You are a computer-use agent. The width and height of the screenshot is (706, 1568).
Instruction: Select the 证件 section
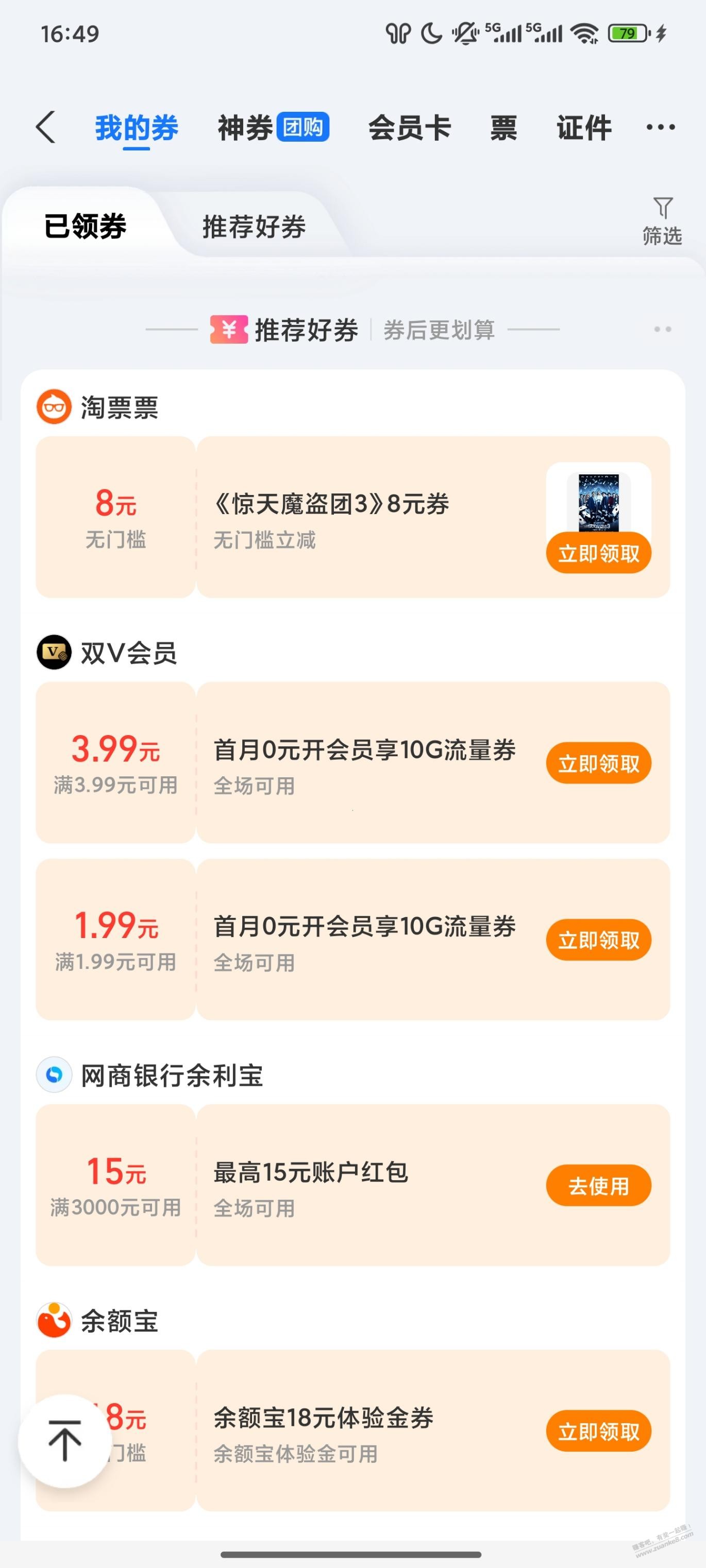point(582,128)
